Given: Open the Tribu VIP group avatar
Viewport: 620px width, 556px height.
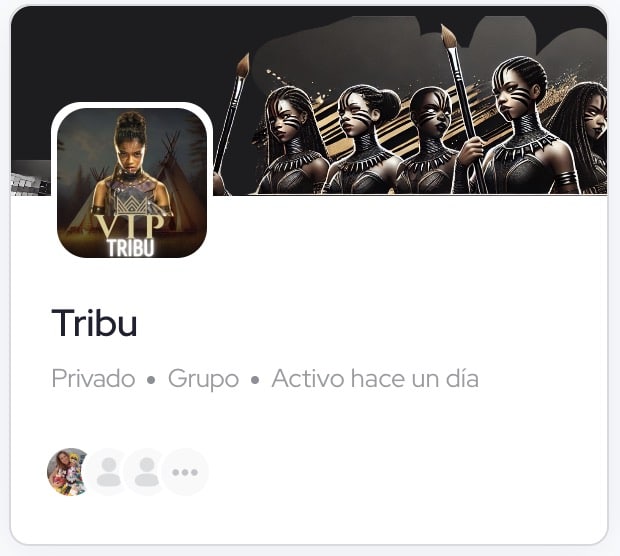Looking at the screenshot, I should 132,183.
